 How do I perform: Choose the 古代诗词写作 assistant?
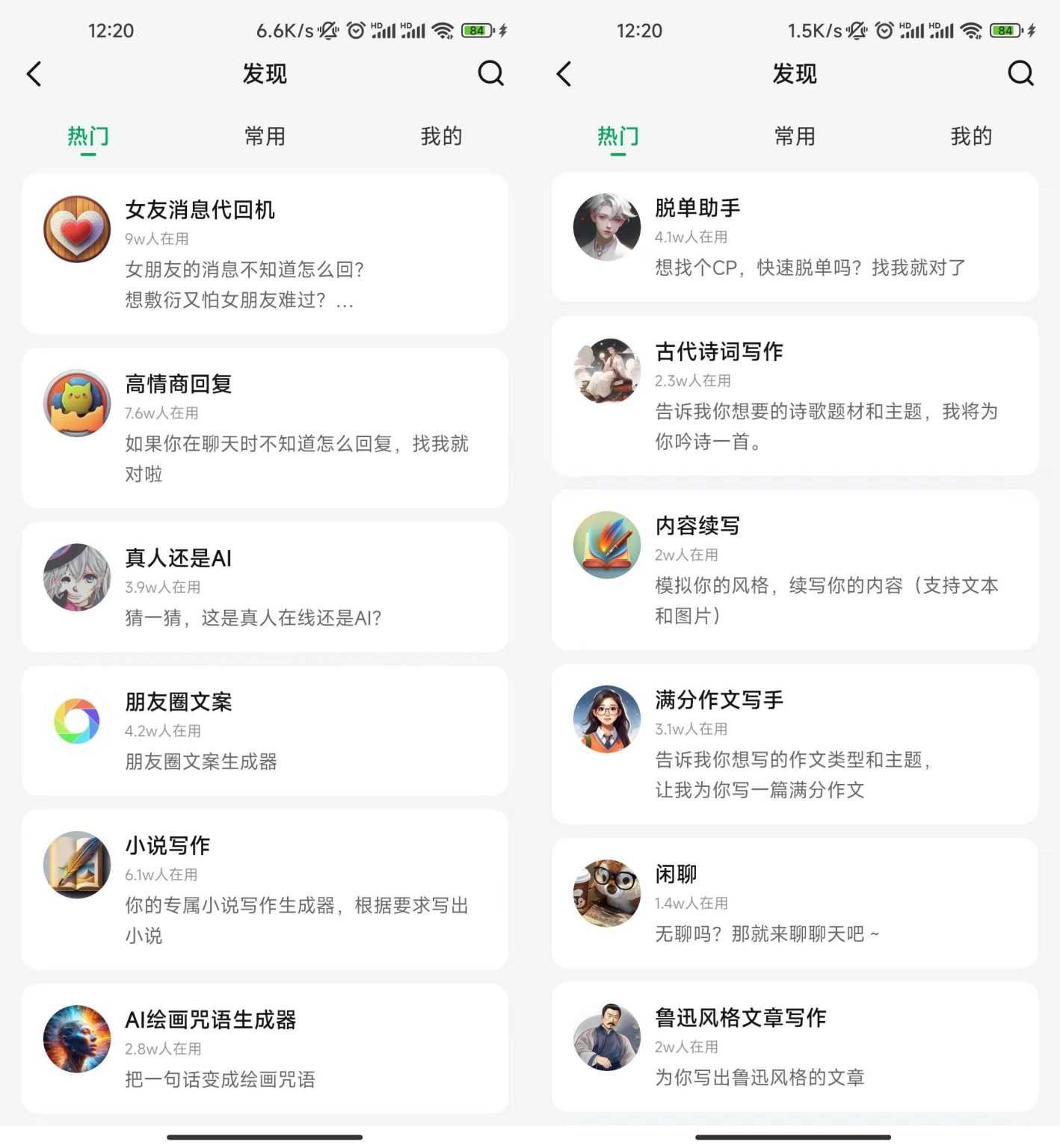794,395
